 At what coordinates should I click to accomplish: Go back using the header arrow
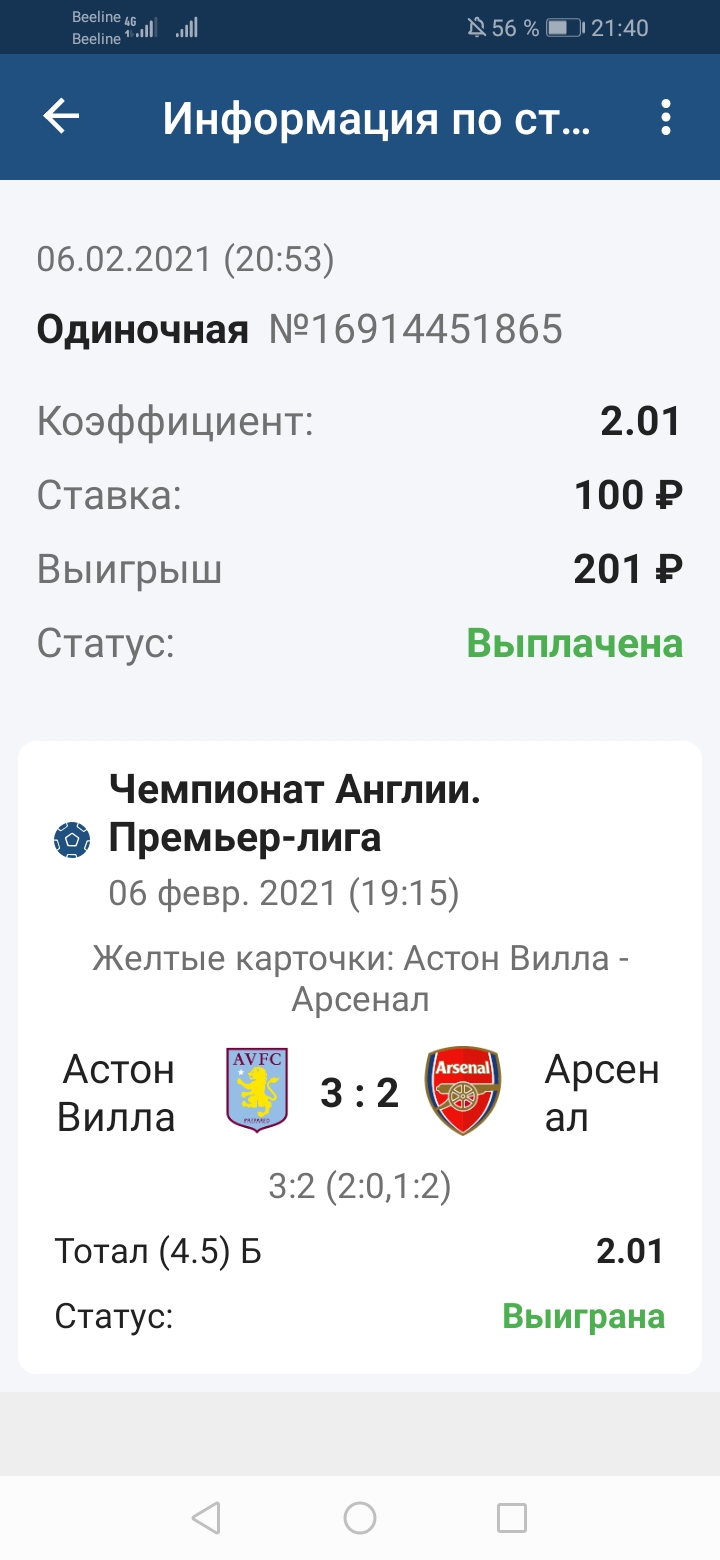[61, 118]
